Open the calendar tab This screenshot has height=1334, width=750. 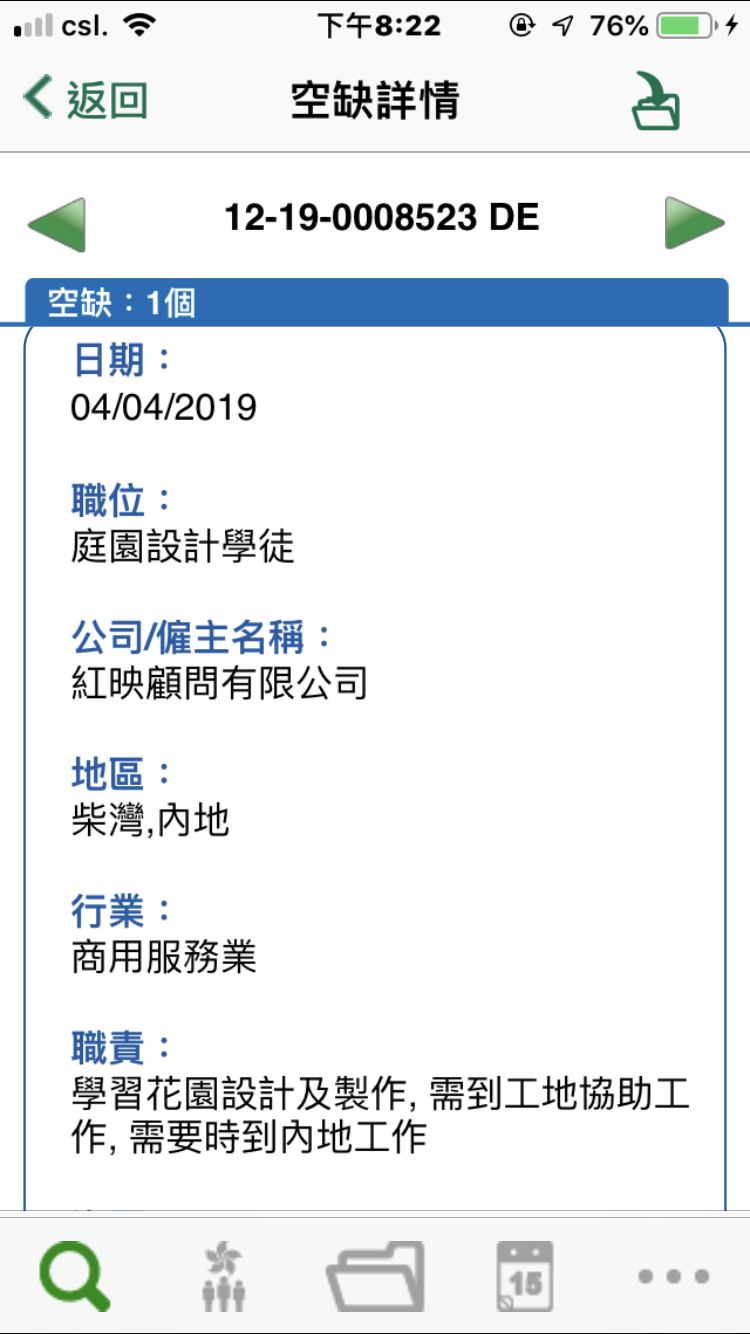click(525, 1277)
